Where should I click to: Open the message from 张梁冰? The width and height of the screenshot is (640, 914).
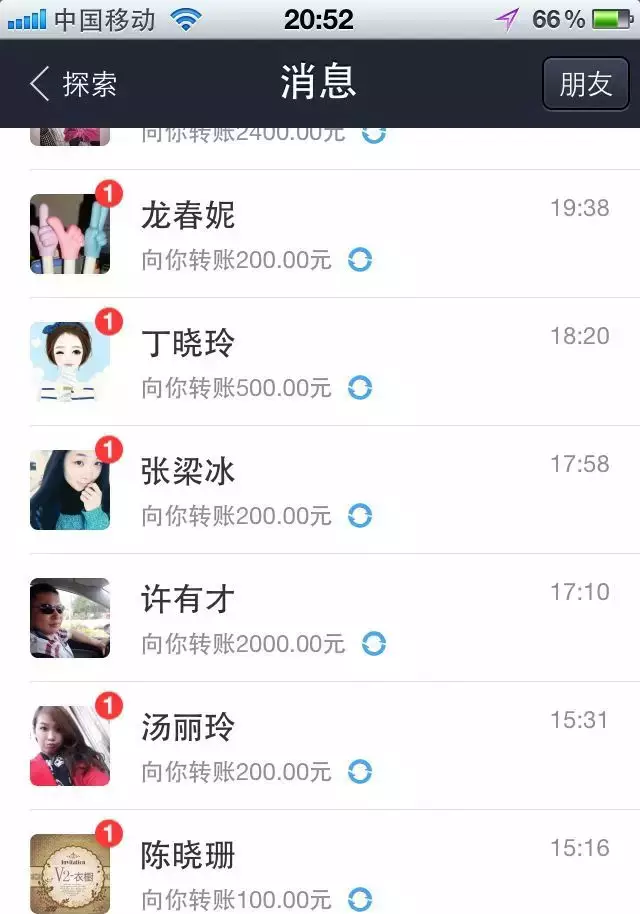click(x=320, y=490)
